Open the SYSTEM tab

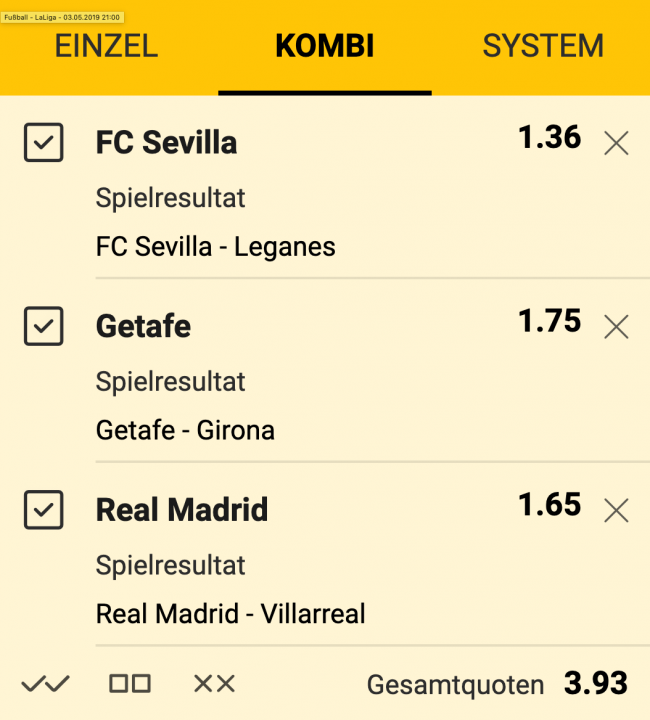pyautogui.click(x=543, y=46)
